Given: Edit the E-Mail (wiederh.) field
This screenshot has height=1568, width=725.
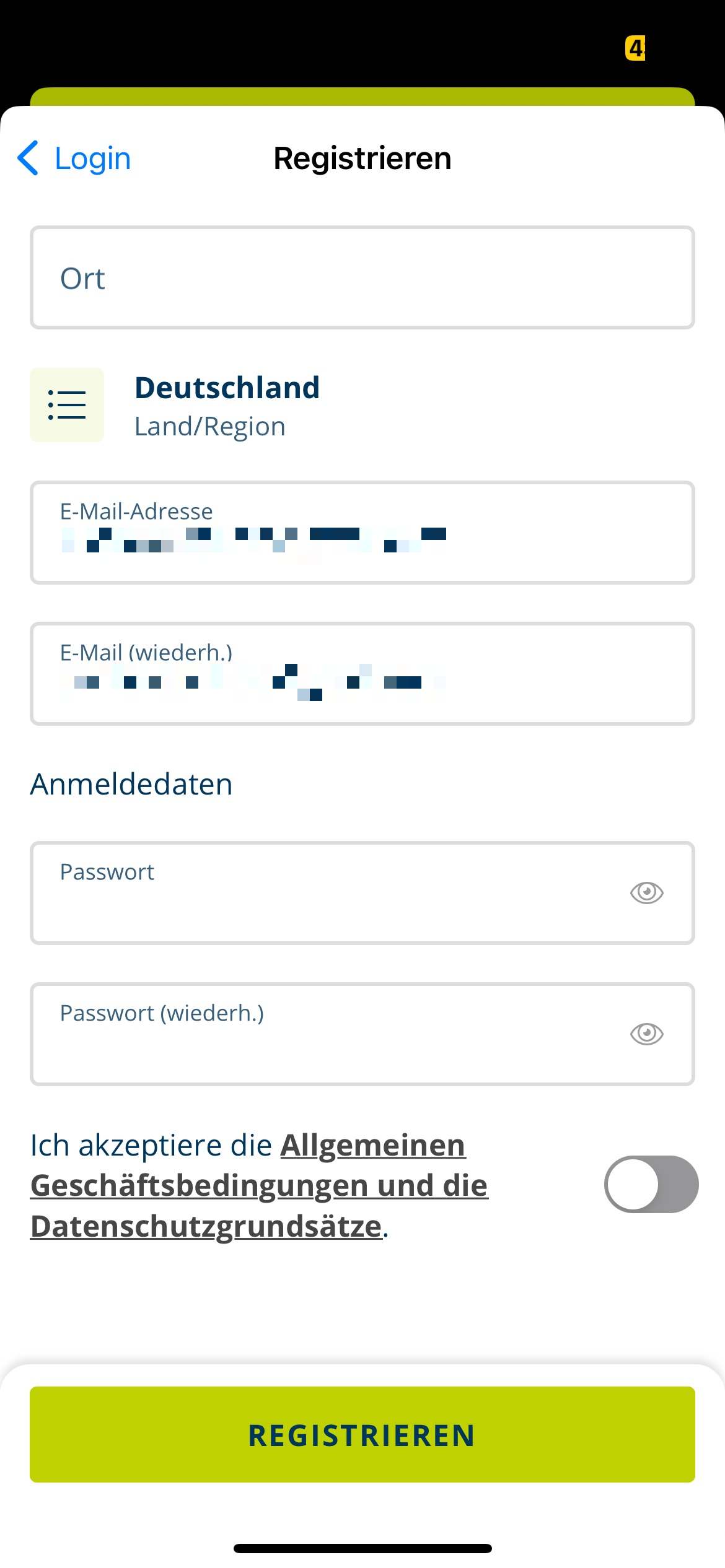Looking at the screenshot, I should pos(362,674).
